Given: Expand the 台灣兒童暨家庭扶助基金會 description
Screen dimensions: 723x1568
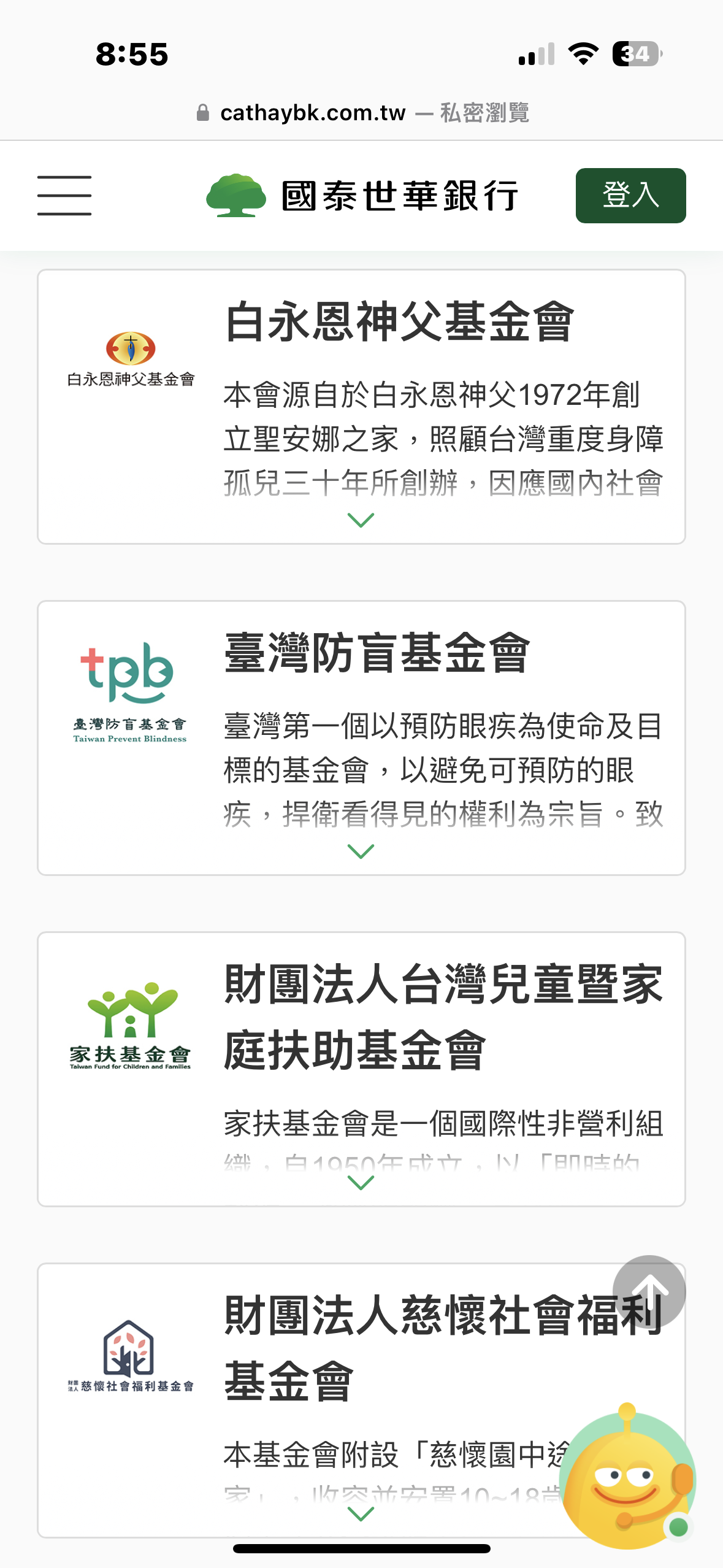Looking at the screenshot, I should coord(361,1183).
